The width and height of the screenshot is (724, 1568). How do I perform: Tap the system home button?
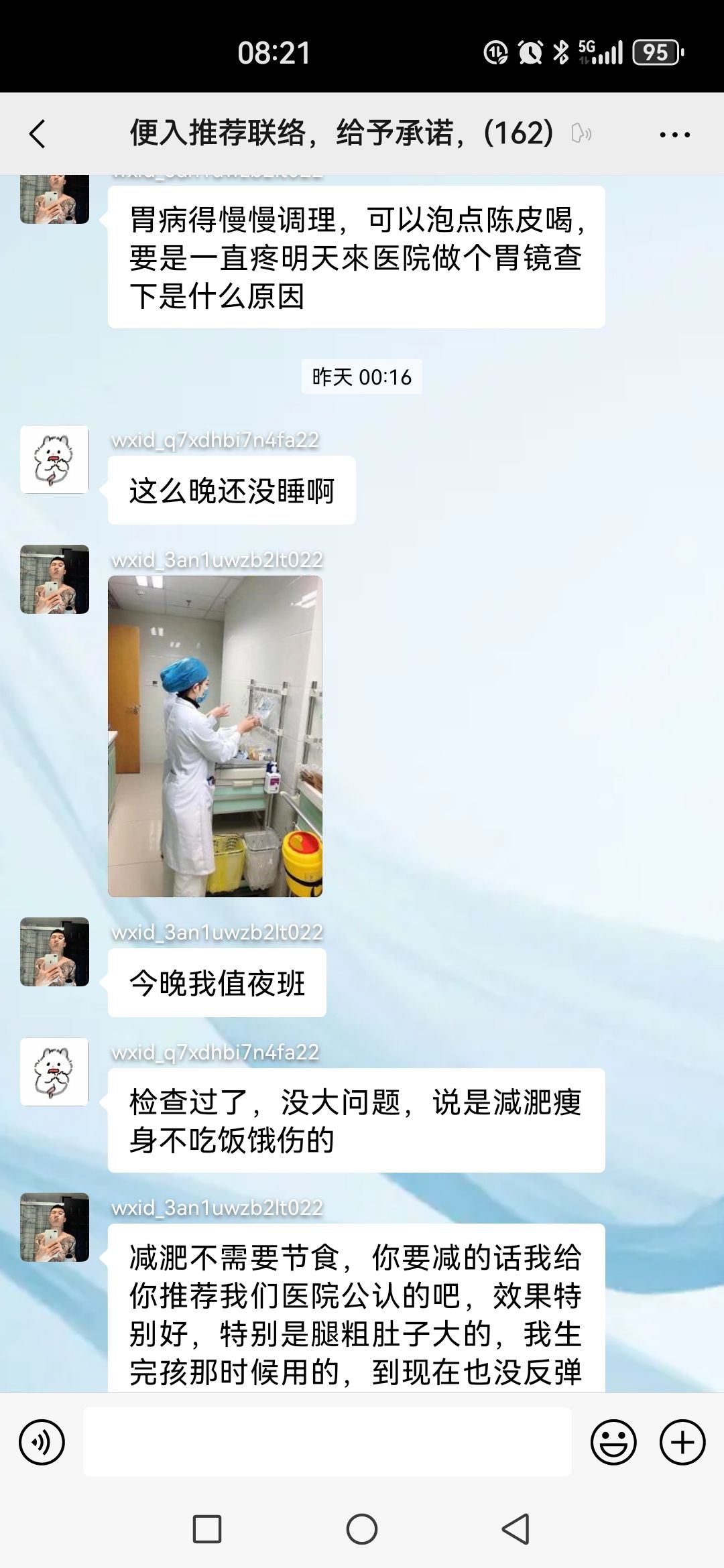362,1530
